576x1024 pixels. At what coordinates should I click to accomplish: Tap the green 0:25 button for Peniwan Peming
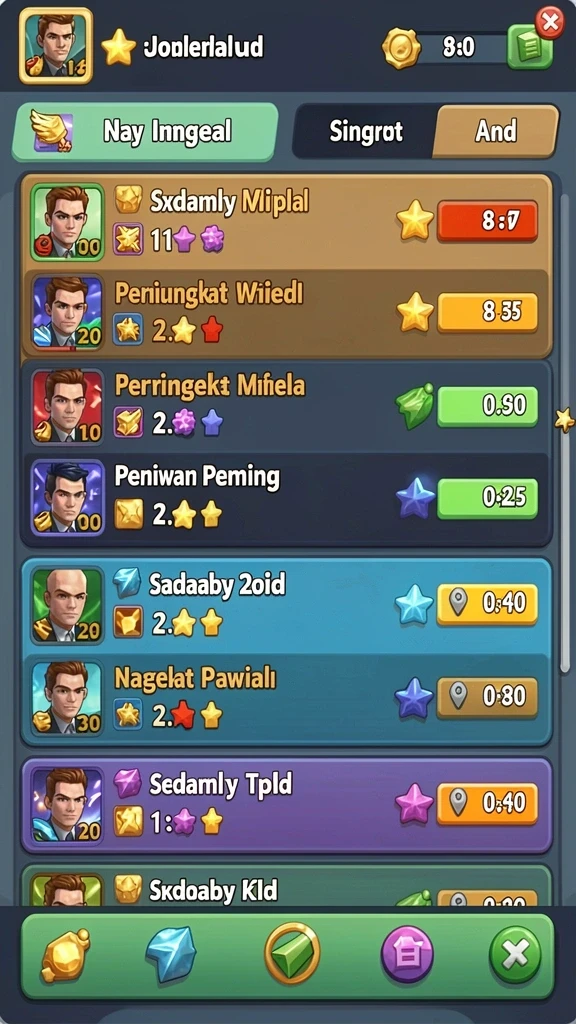488,498
